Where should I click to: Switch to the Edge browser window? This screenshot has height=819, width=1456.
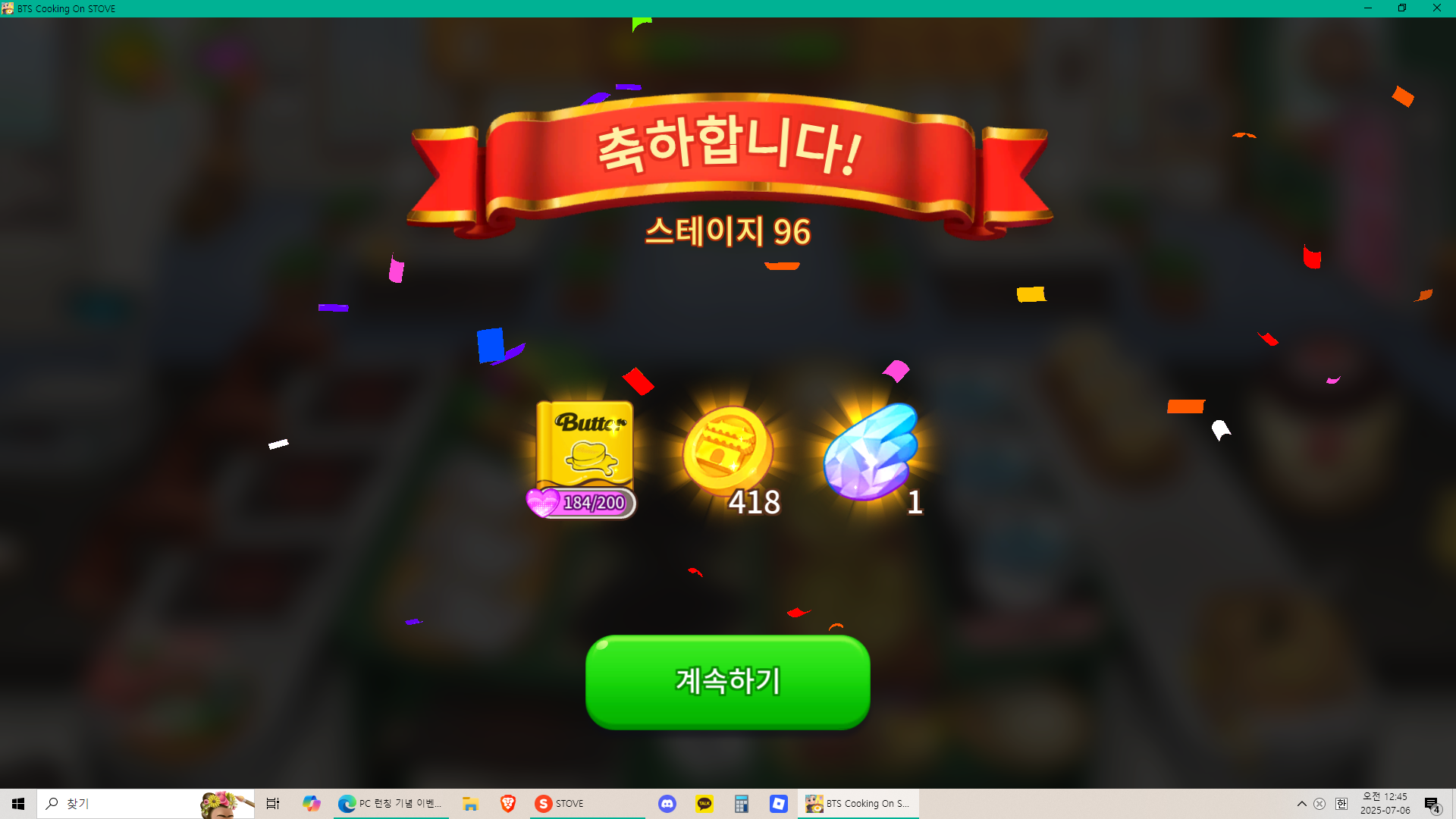point(391,804)
